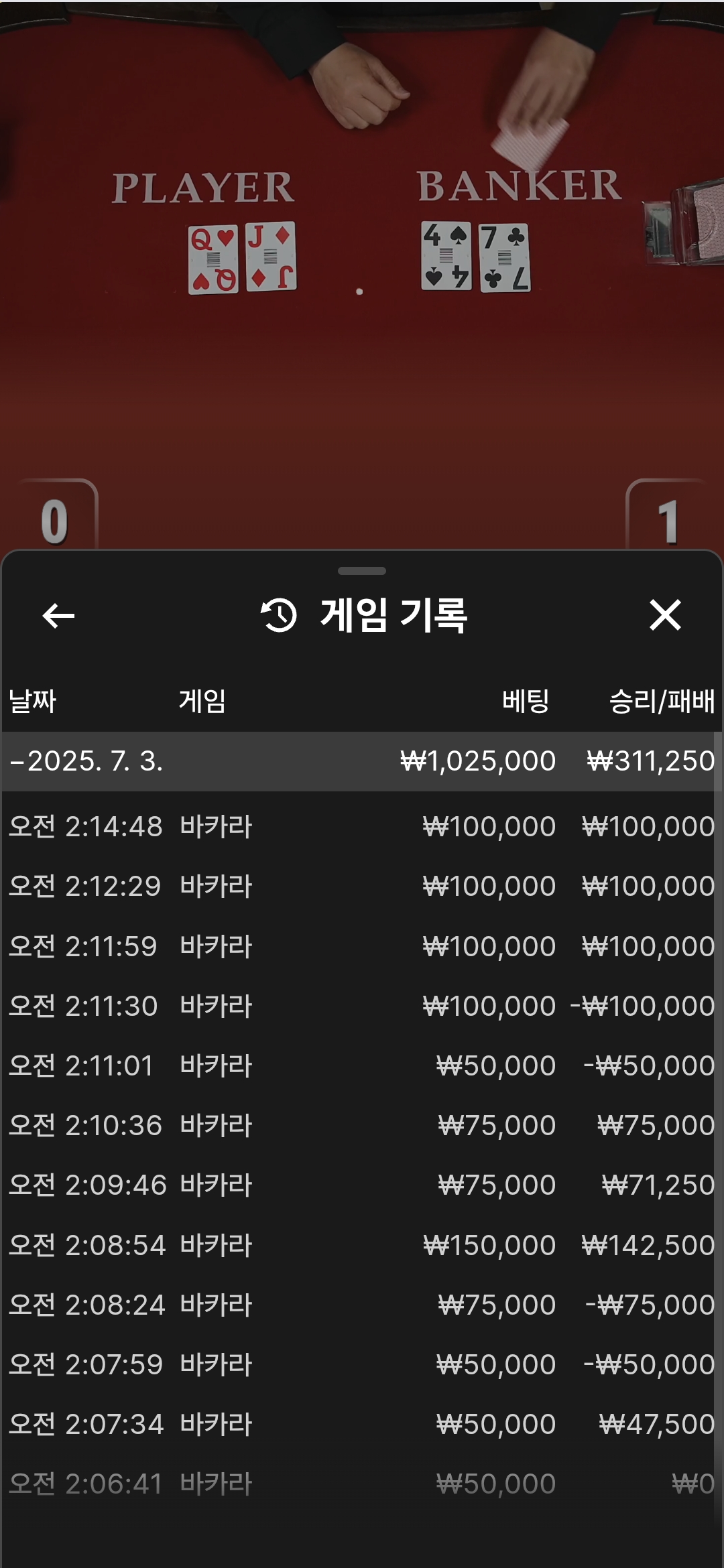View details of the 오전 2:11:59 round

362,946
